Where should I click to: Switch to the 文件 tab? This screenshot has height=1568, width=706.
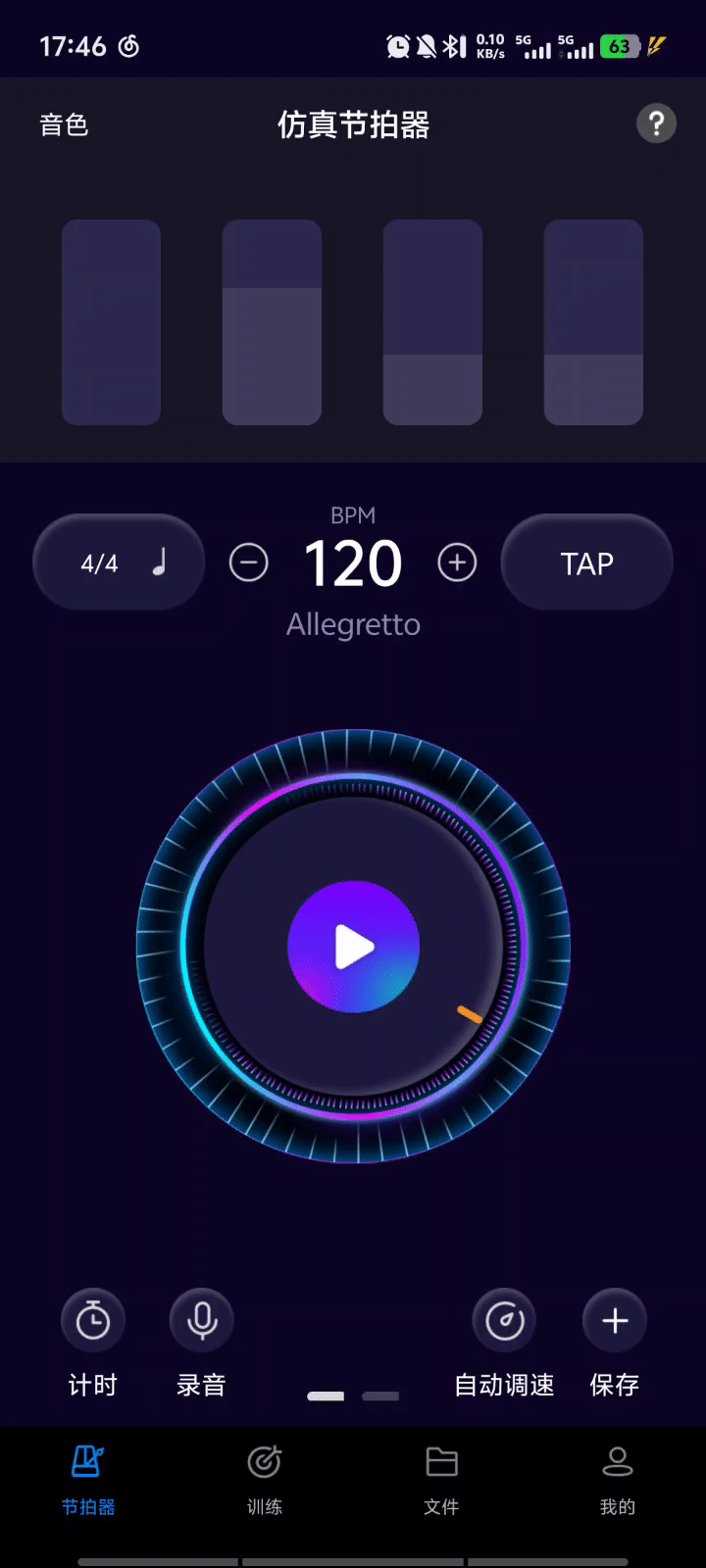(441, 1480)
